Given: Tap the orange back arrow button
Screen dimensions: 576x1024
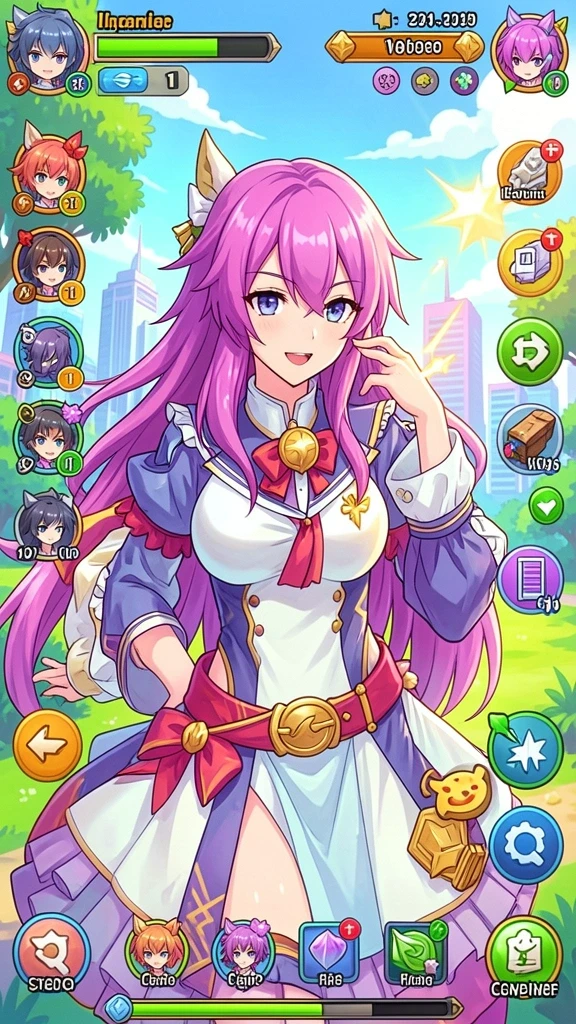Looking at the screenshot, I should (47, 745).
